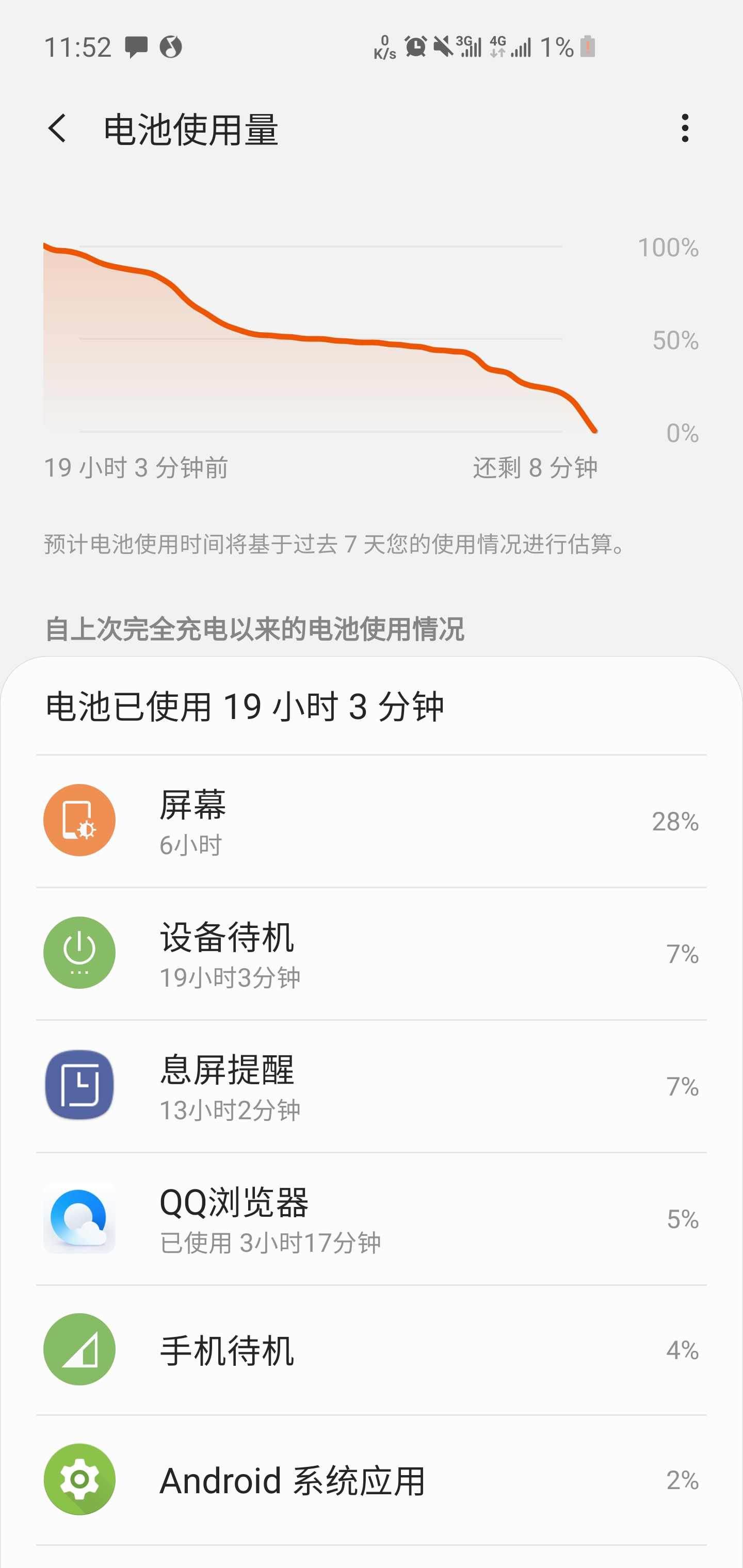This screenshot has height=1568, width=743.
Task: Open 屏幕 battery usage details
Action: (372, 821)
